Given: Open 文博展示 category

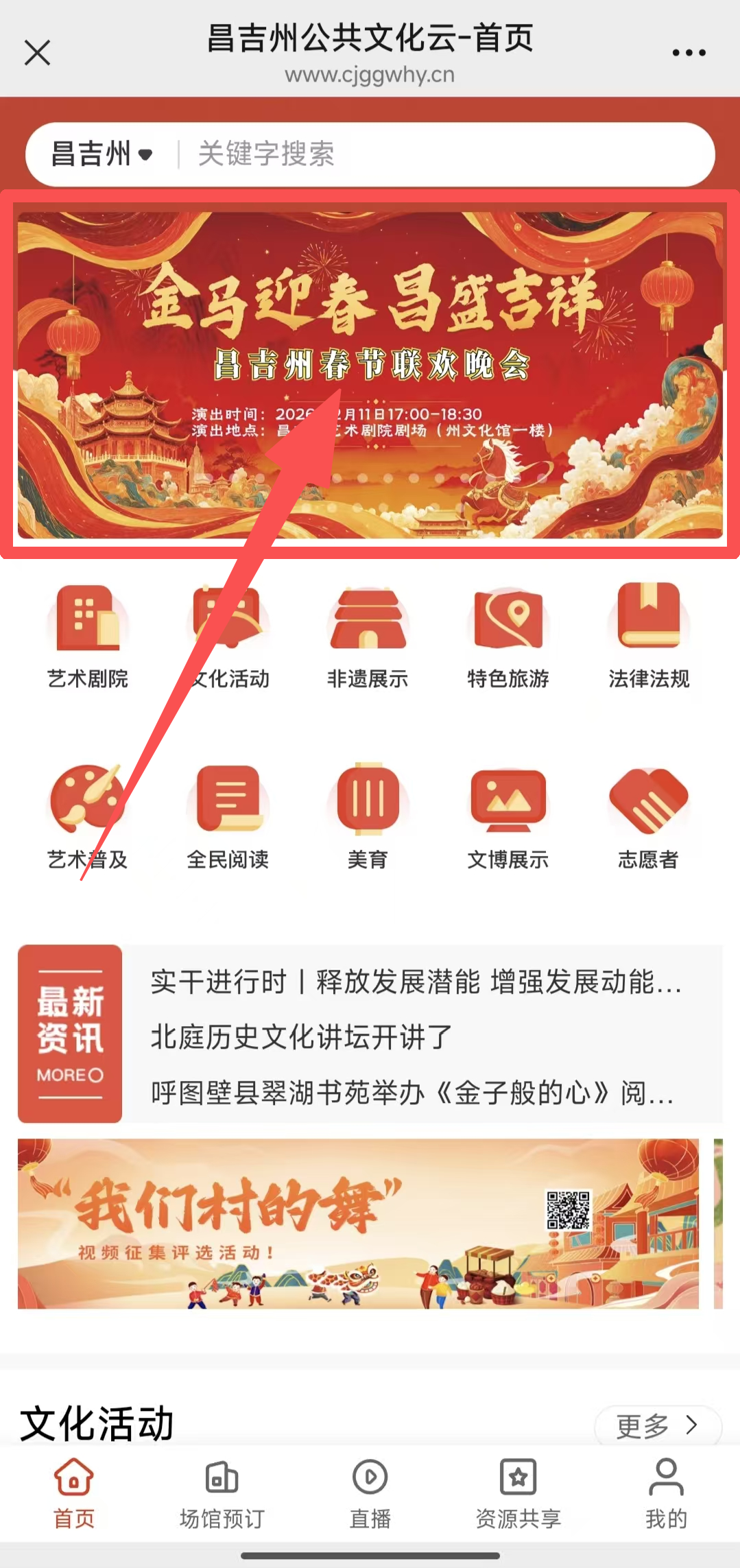Looking at the screenshot, I should 508,816.
